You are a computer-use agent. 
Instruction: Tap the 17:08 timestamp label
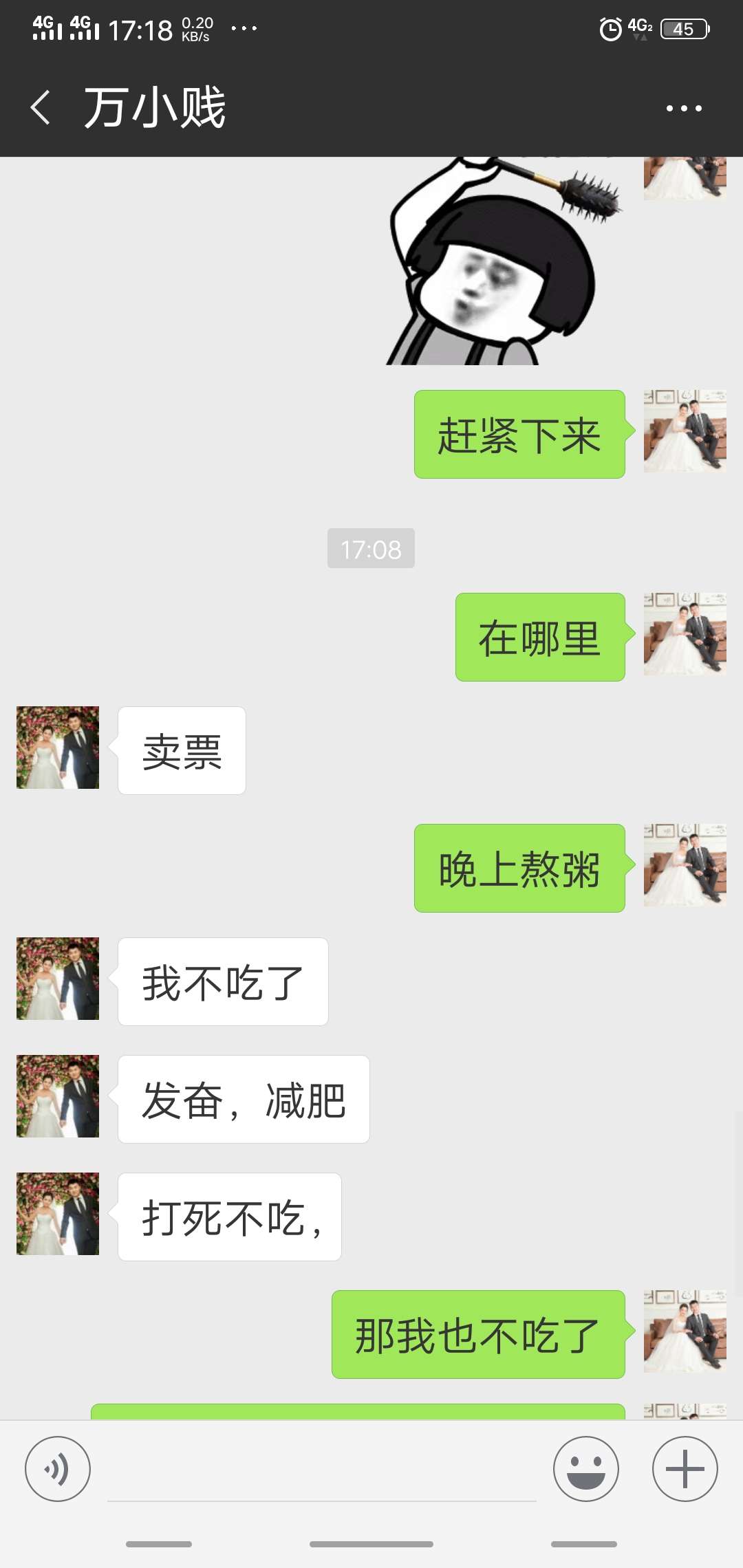pyautogui.click(x=371, y=548)
